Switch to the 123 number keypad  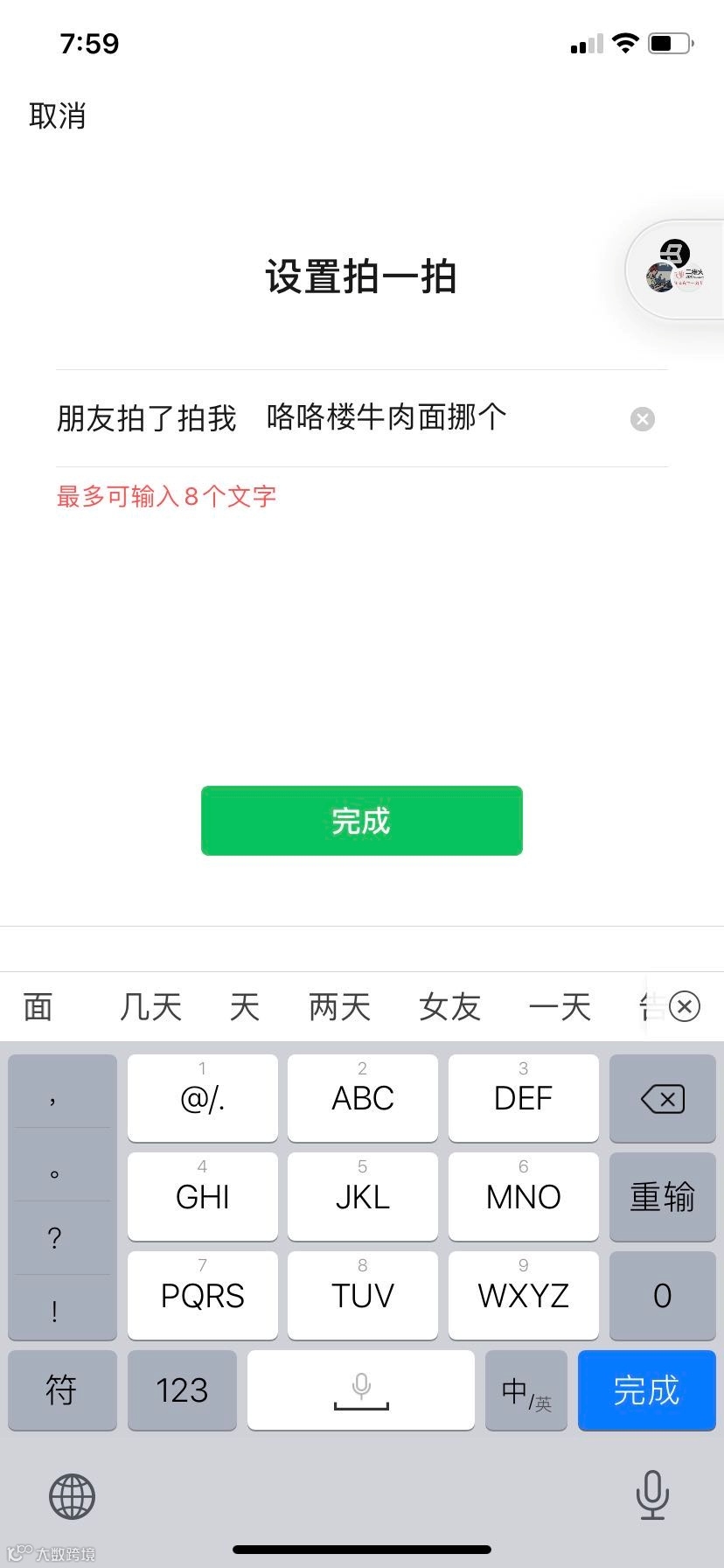(x=182, y=1390)
